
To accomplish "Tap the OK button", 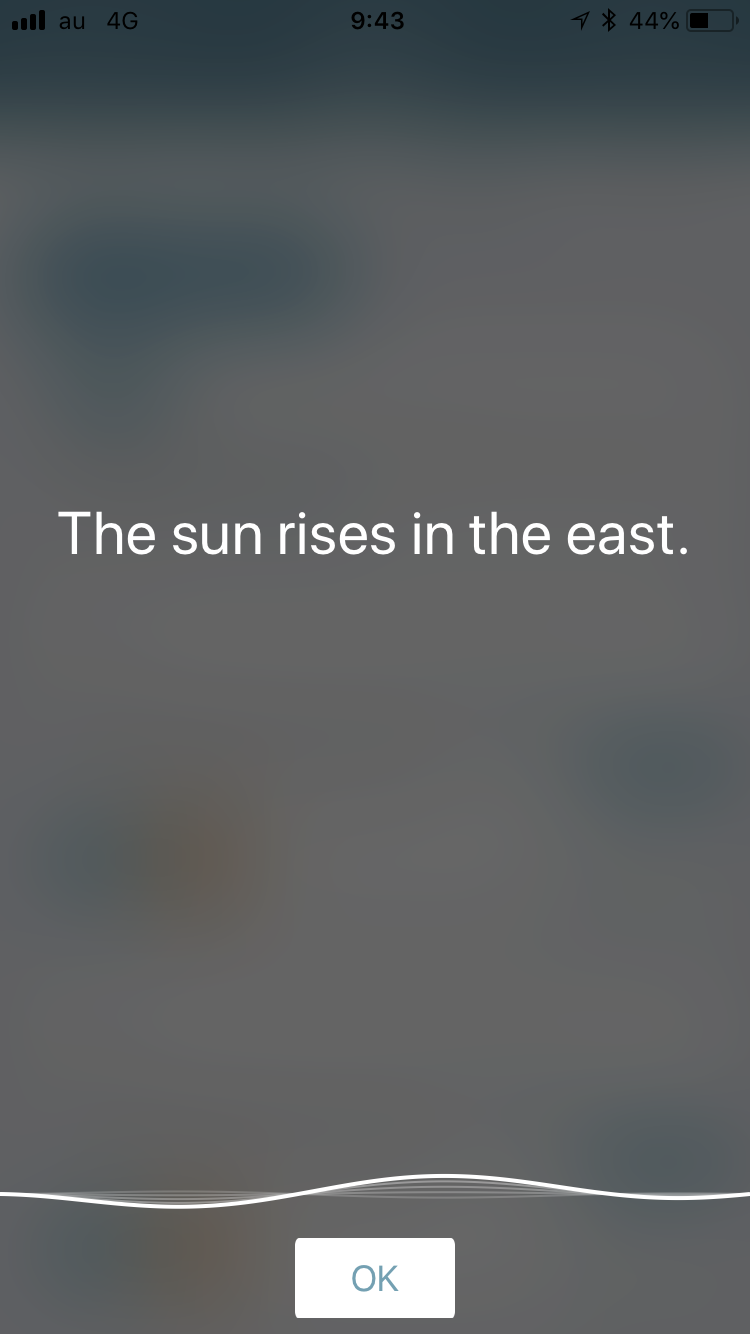I will [x=375, y=1278].
